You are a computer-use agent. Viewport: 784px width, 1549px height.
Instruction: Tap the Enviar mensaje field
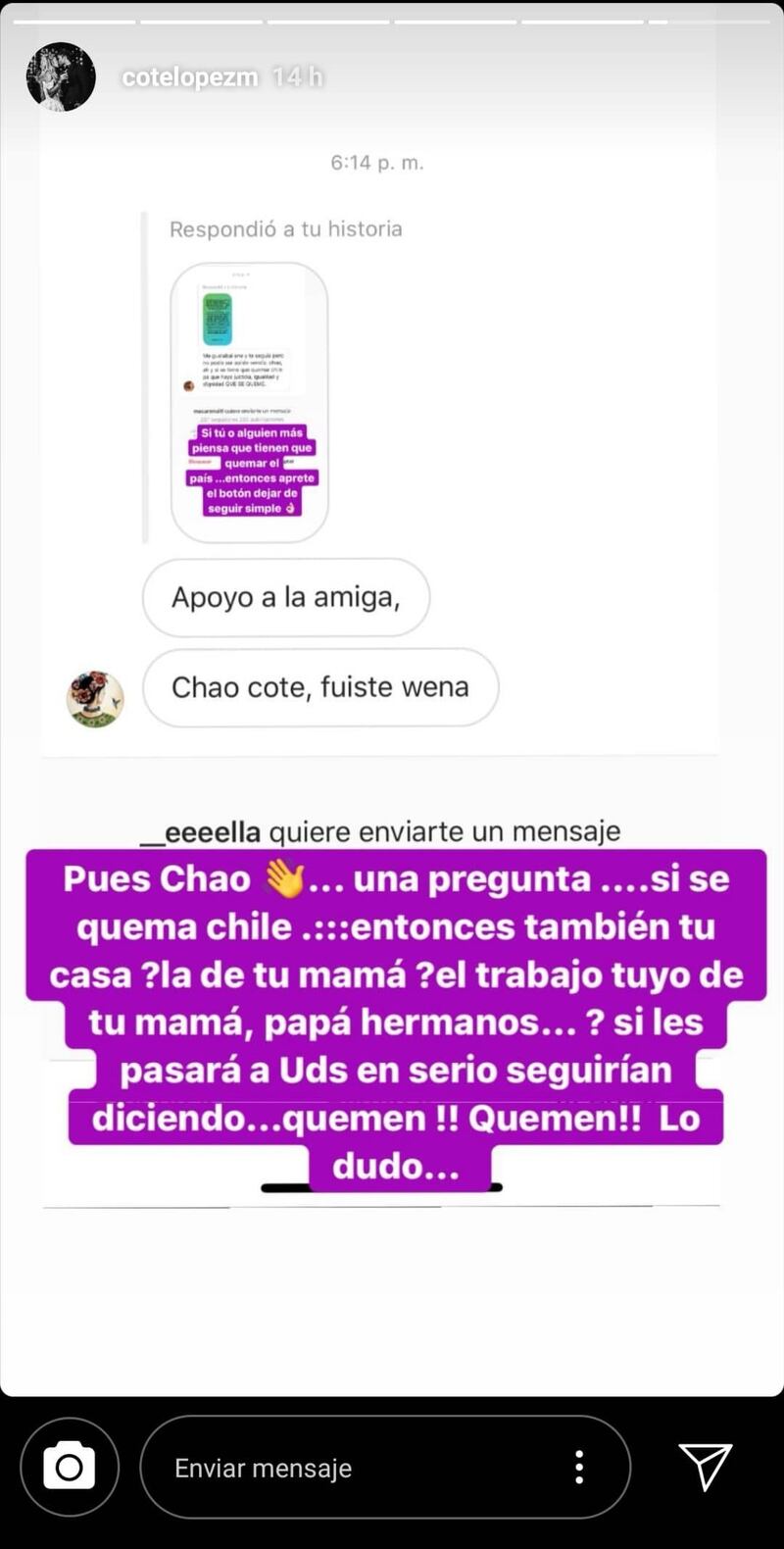pos(385,1468)
